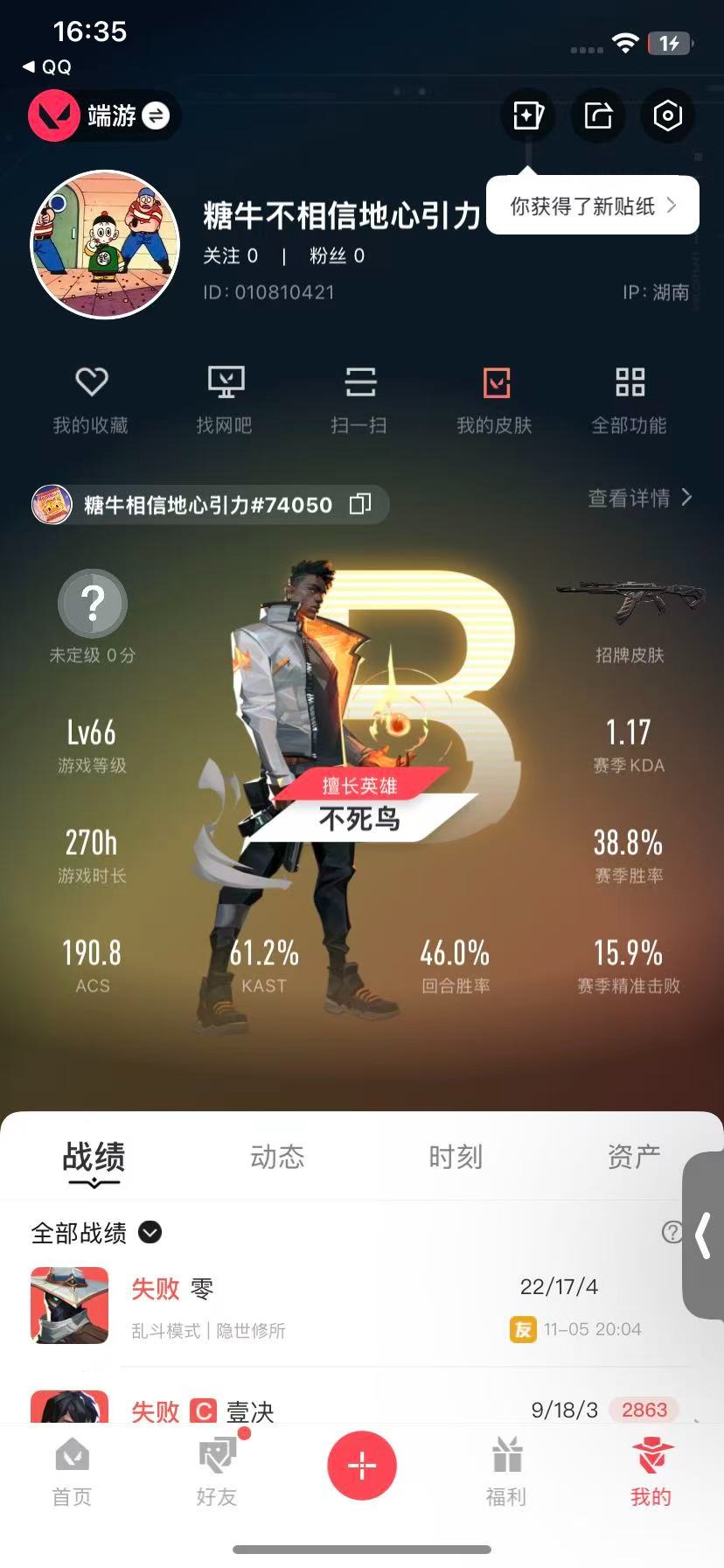Open 查看详情 via its chevron arrow
This screenshot has width=724, height=1568.
click(687, 497)
